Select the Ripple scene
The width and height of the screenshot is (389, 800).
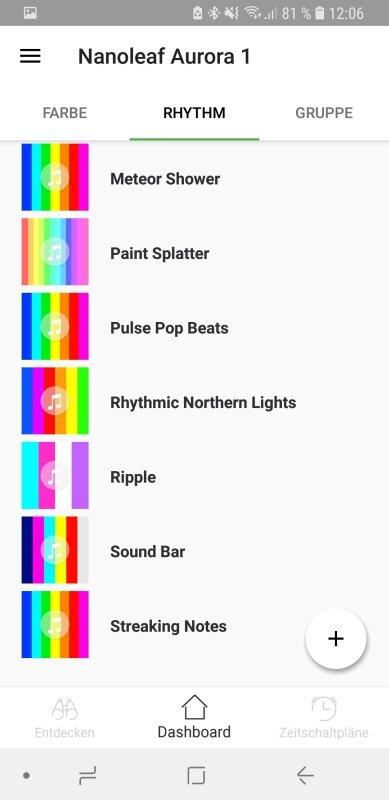(x=194, y=476)
